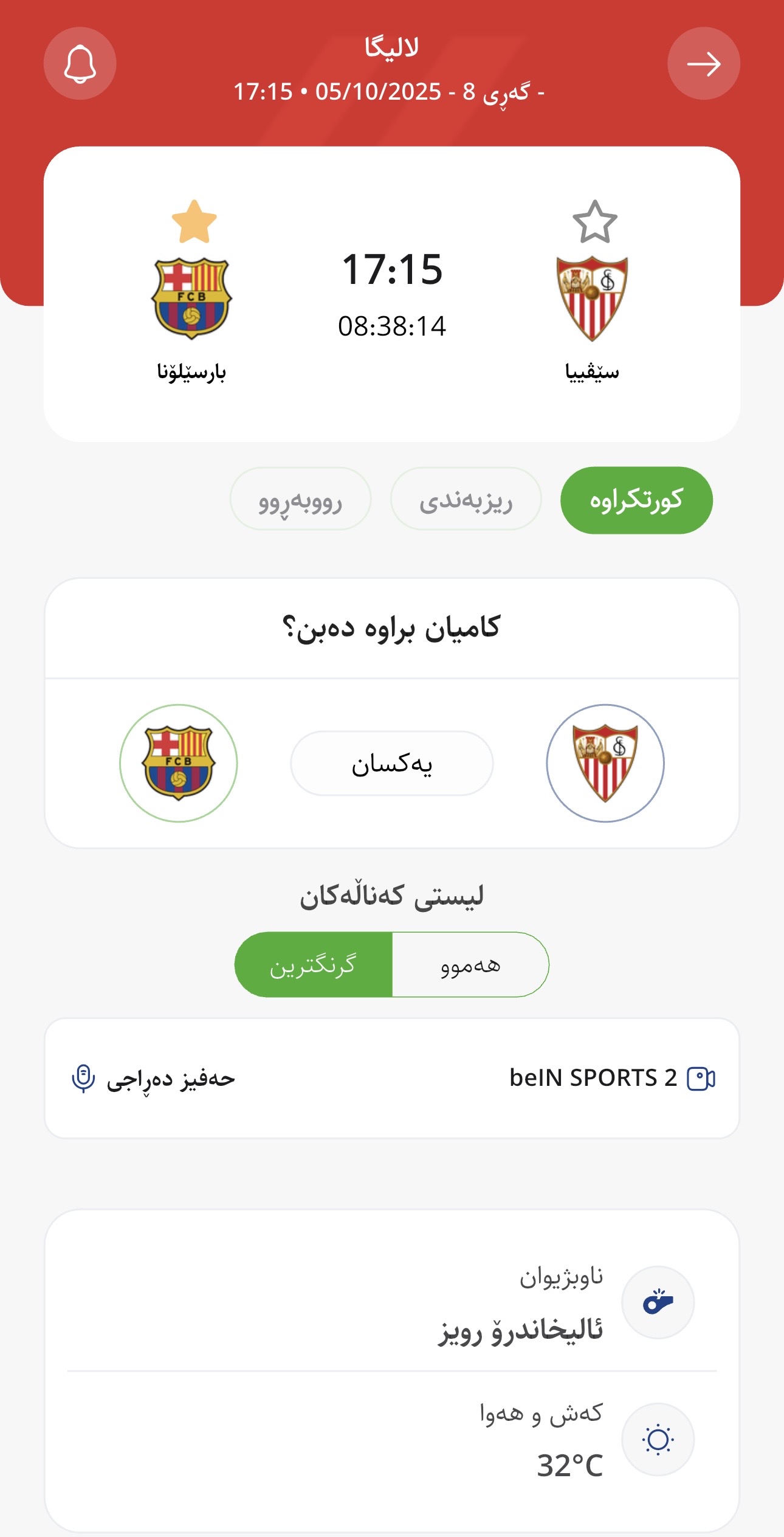The width and height of the screenshot is (784, 1537).
Task: Open the notifications bell
Action: pyautogui.click(x=80, y=63)
